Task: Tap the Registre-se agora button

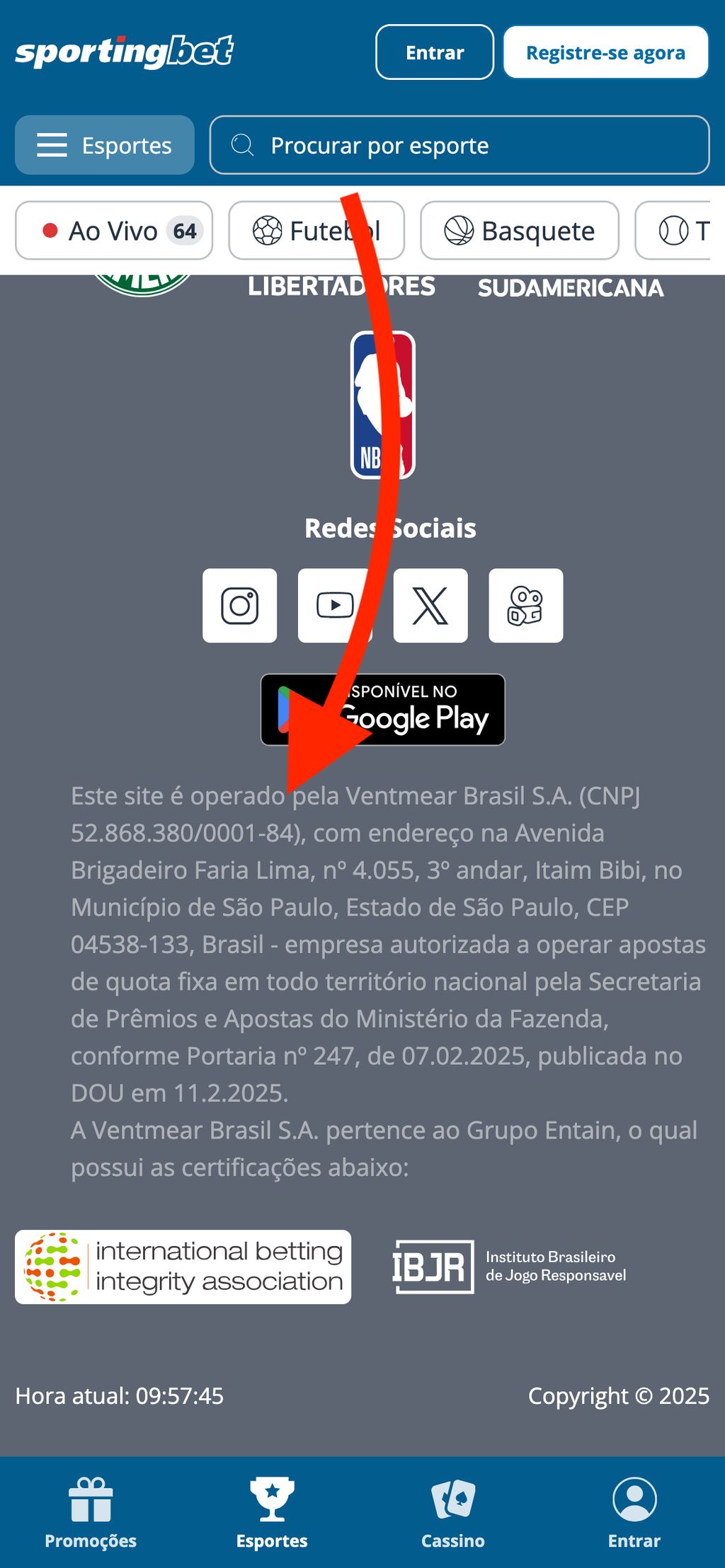Action: pyautogui.click(x=605, y=52)
